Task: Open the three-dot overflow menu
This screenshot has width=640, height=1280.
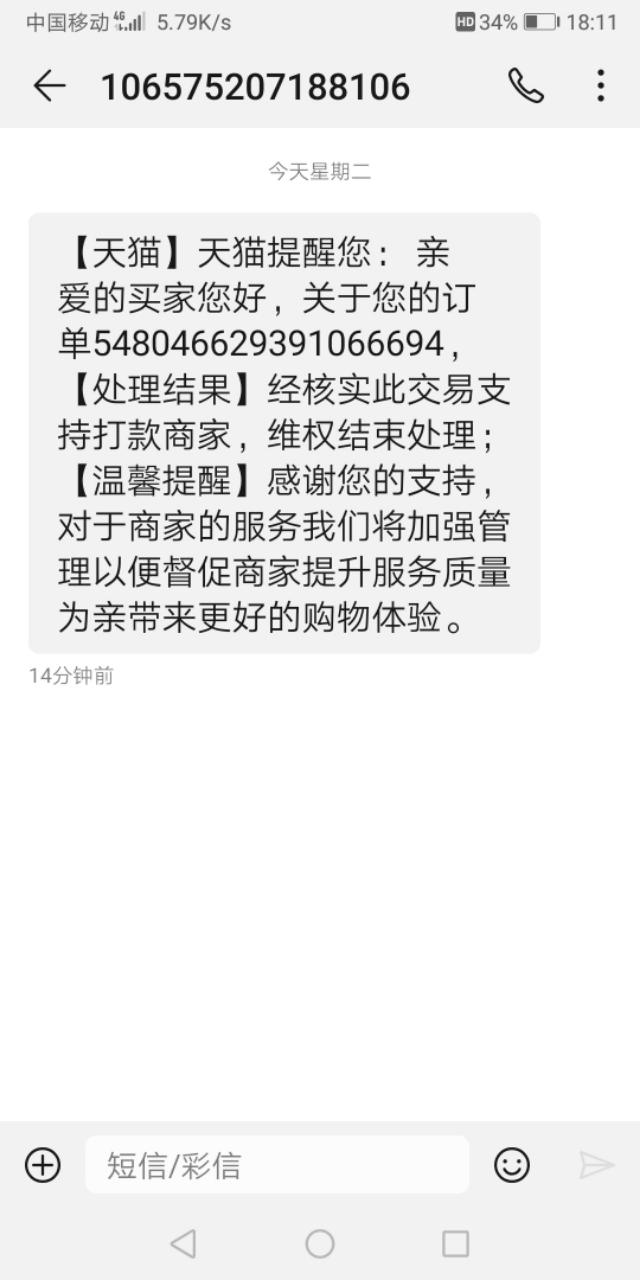Action: tap(600, 86)
